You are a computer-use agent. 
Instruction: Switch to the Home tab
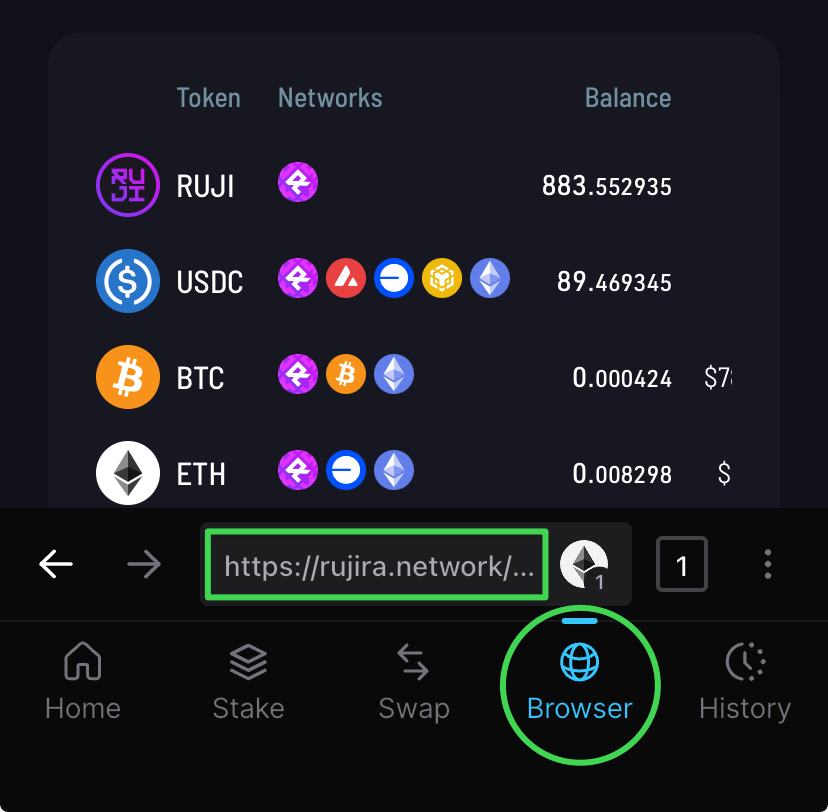(x=83, y=682)
